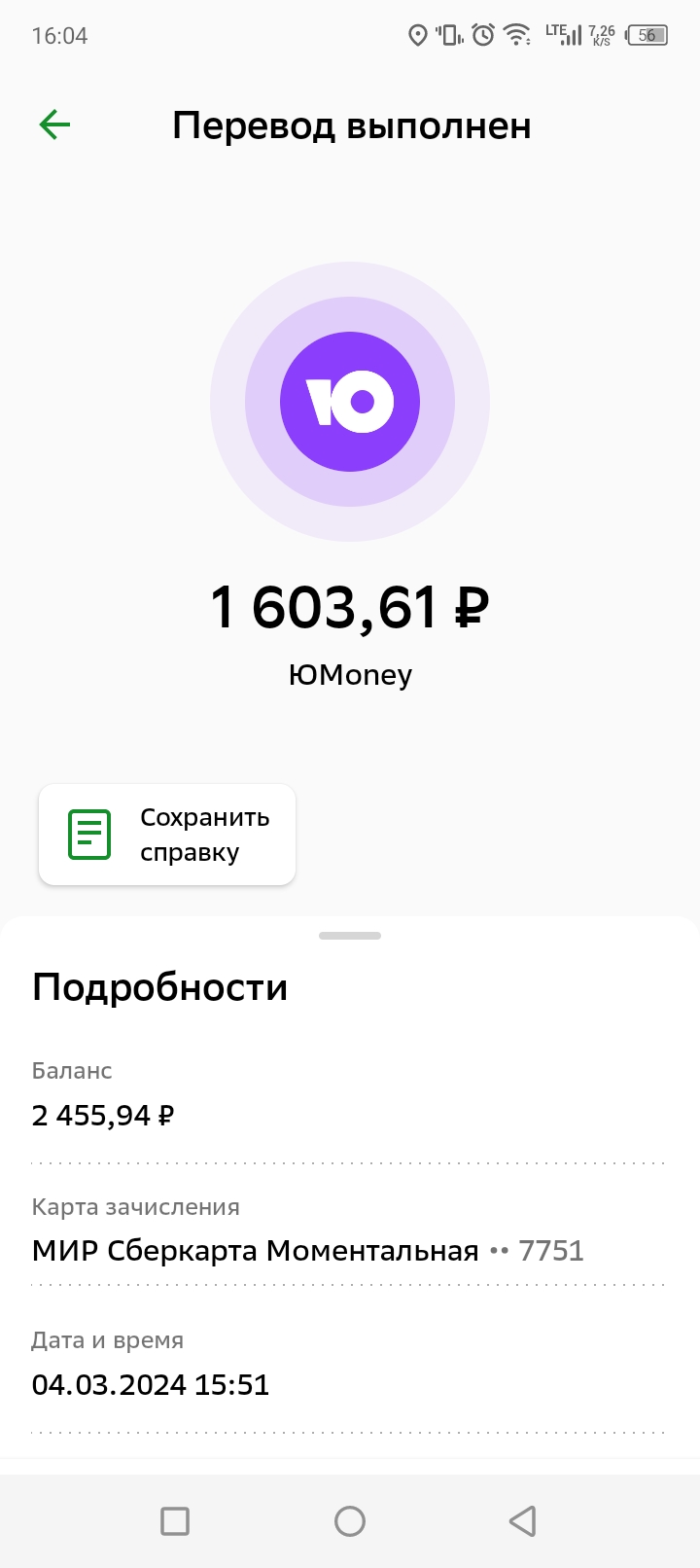This screenshot has width=700, height=1568.
Task: Go back using the green arrow
Action: click(x=54, y=125)
